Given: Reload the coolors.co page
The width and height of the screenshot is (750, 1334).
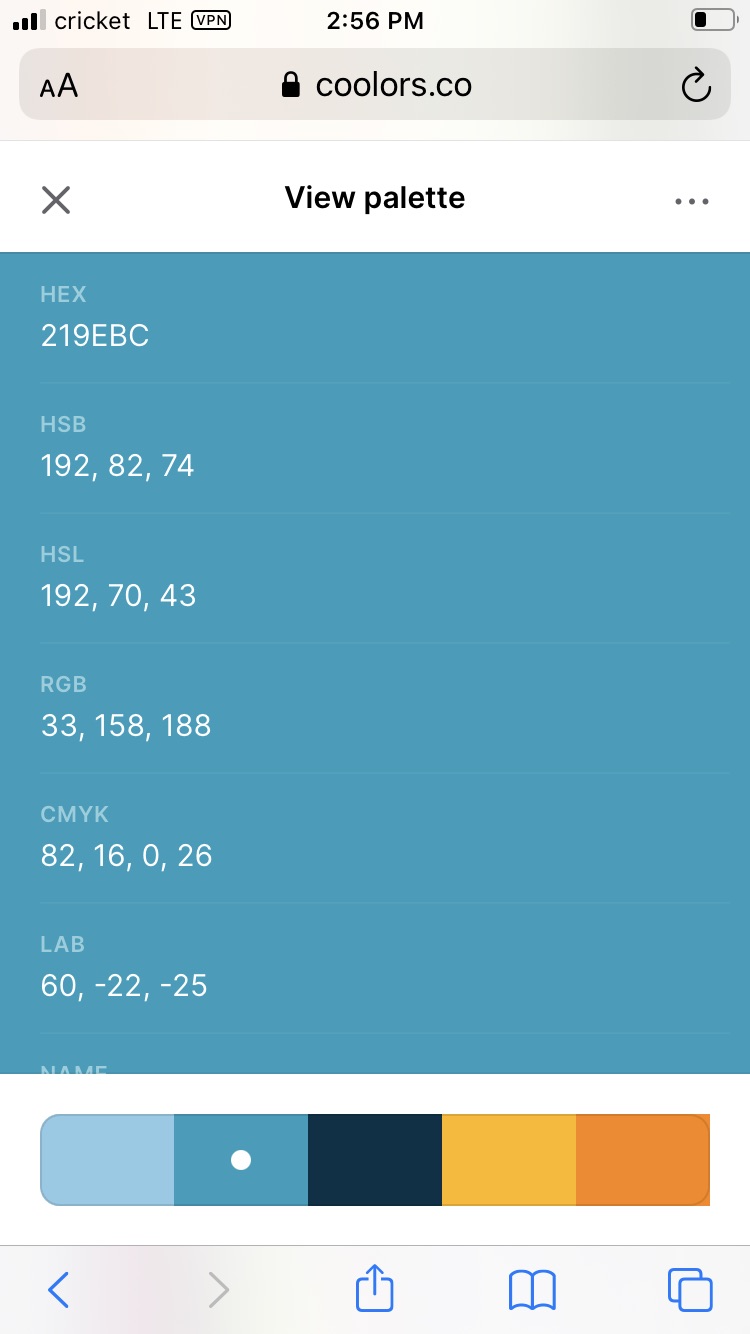Looking at the screenshot, I should [695, 86].
